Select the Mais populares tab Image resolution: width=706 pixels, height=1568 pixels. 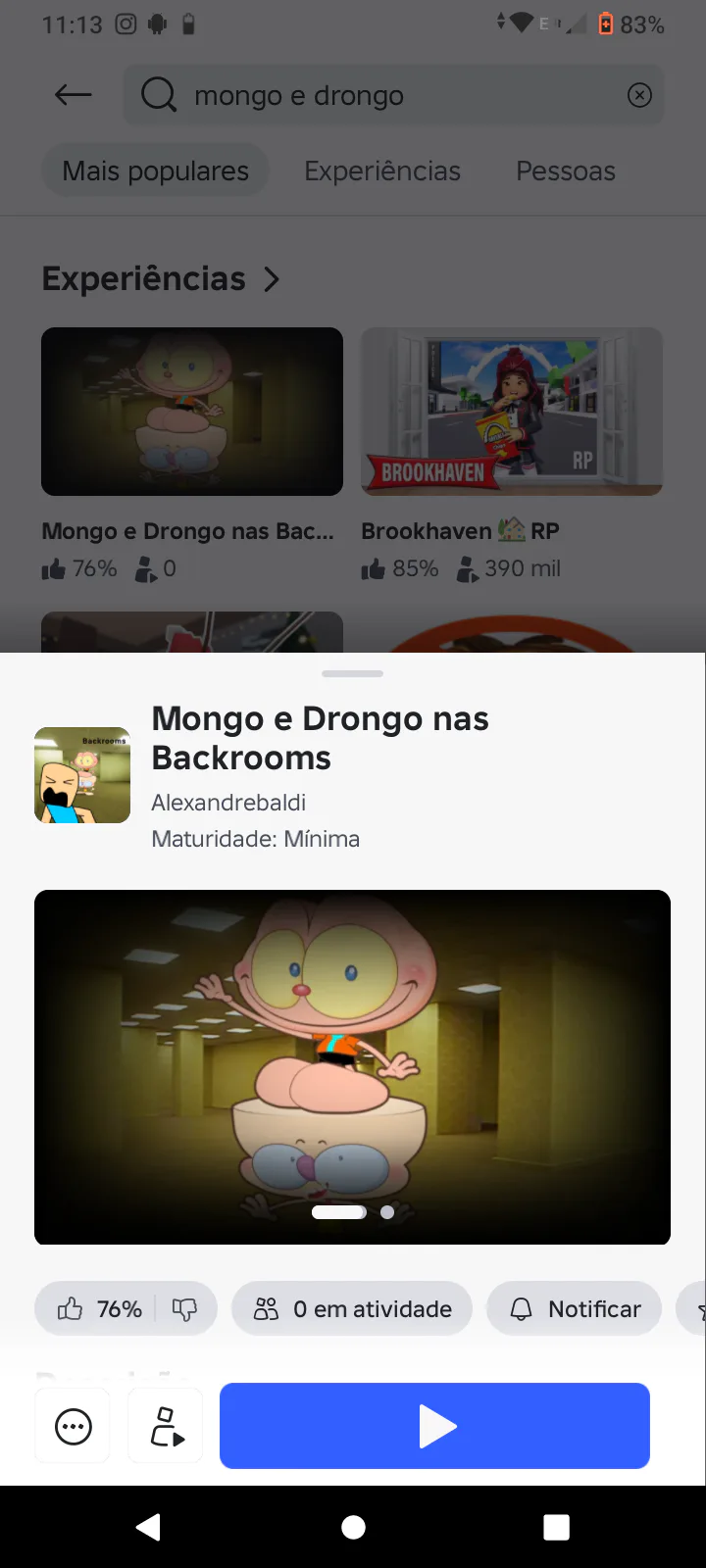(x=155, y=171)
